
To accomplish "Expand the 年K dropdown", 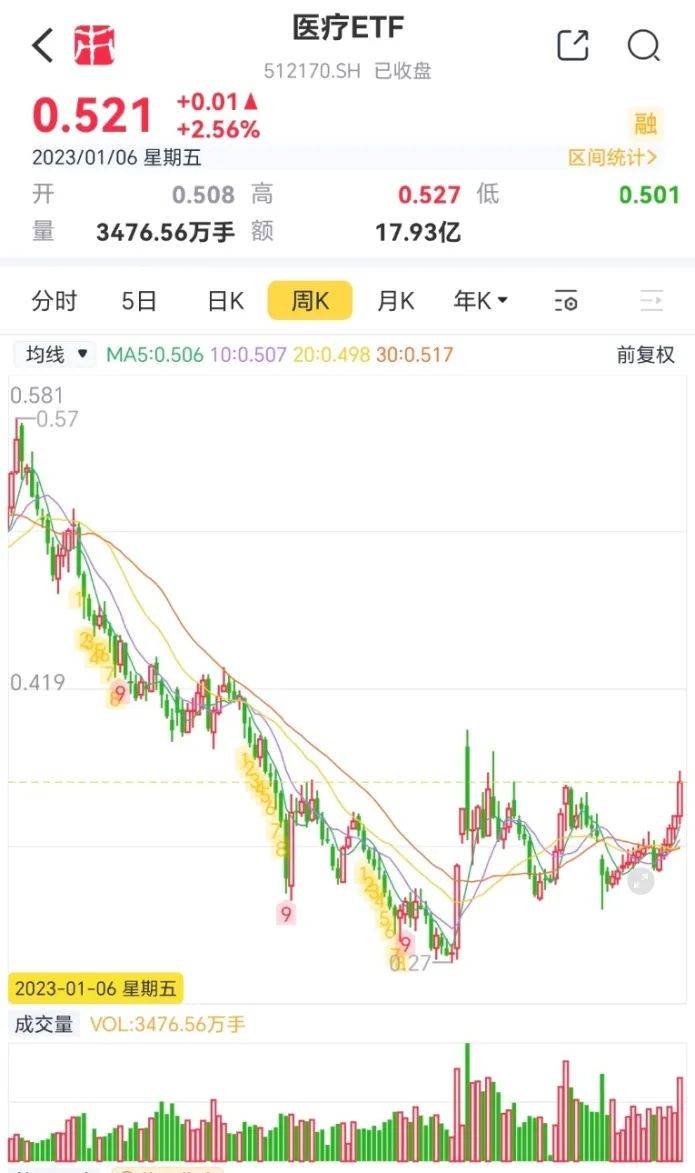I will (480, 301).
